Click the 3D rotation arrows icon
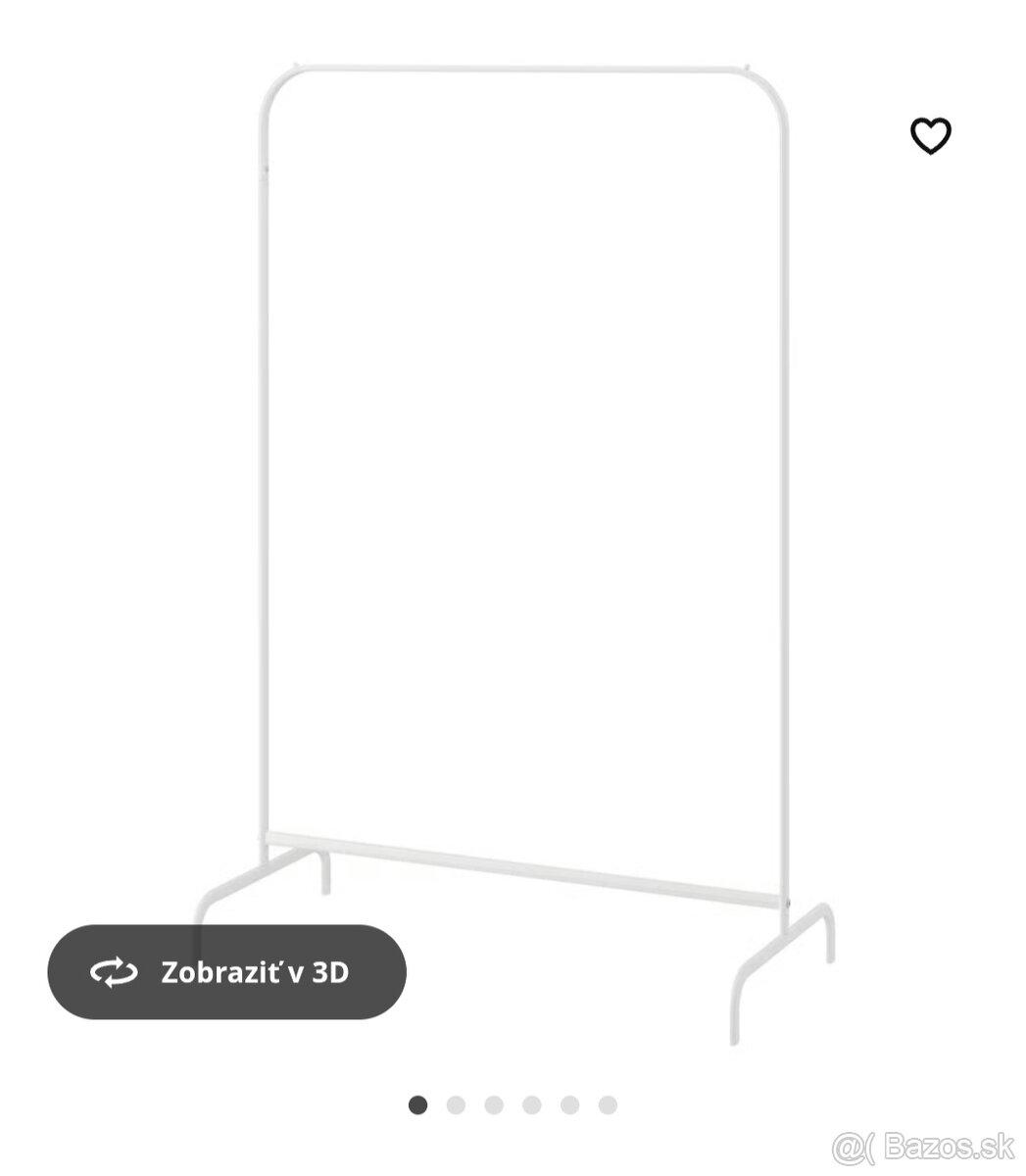 [x=115, y=972]
